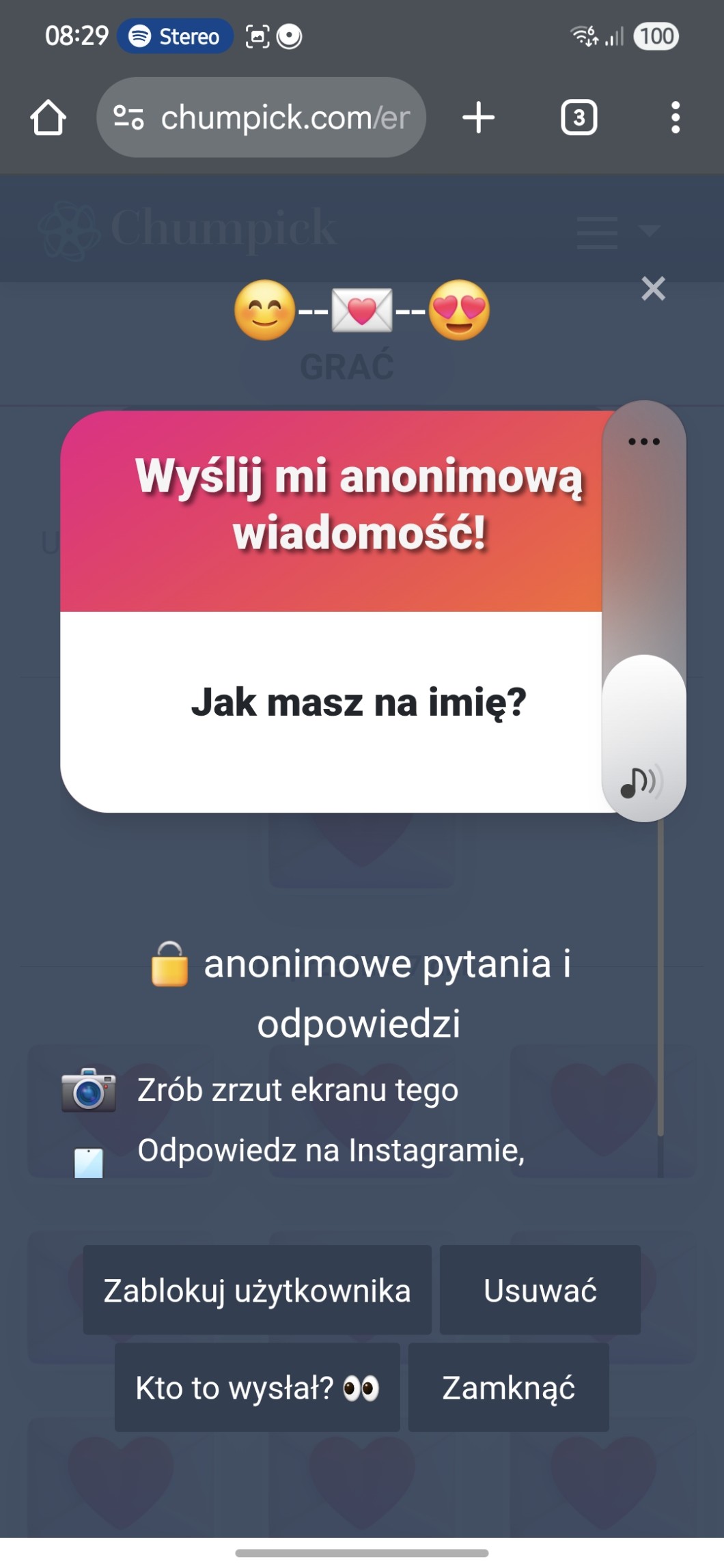Viewport: 724px width, 1568px height.
Task: Tap Zablokuj użytkownika button
Action: 257,1290
